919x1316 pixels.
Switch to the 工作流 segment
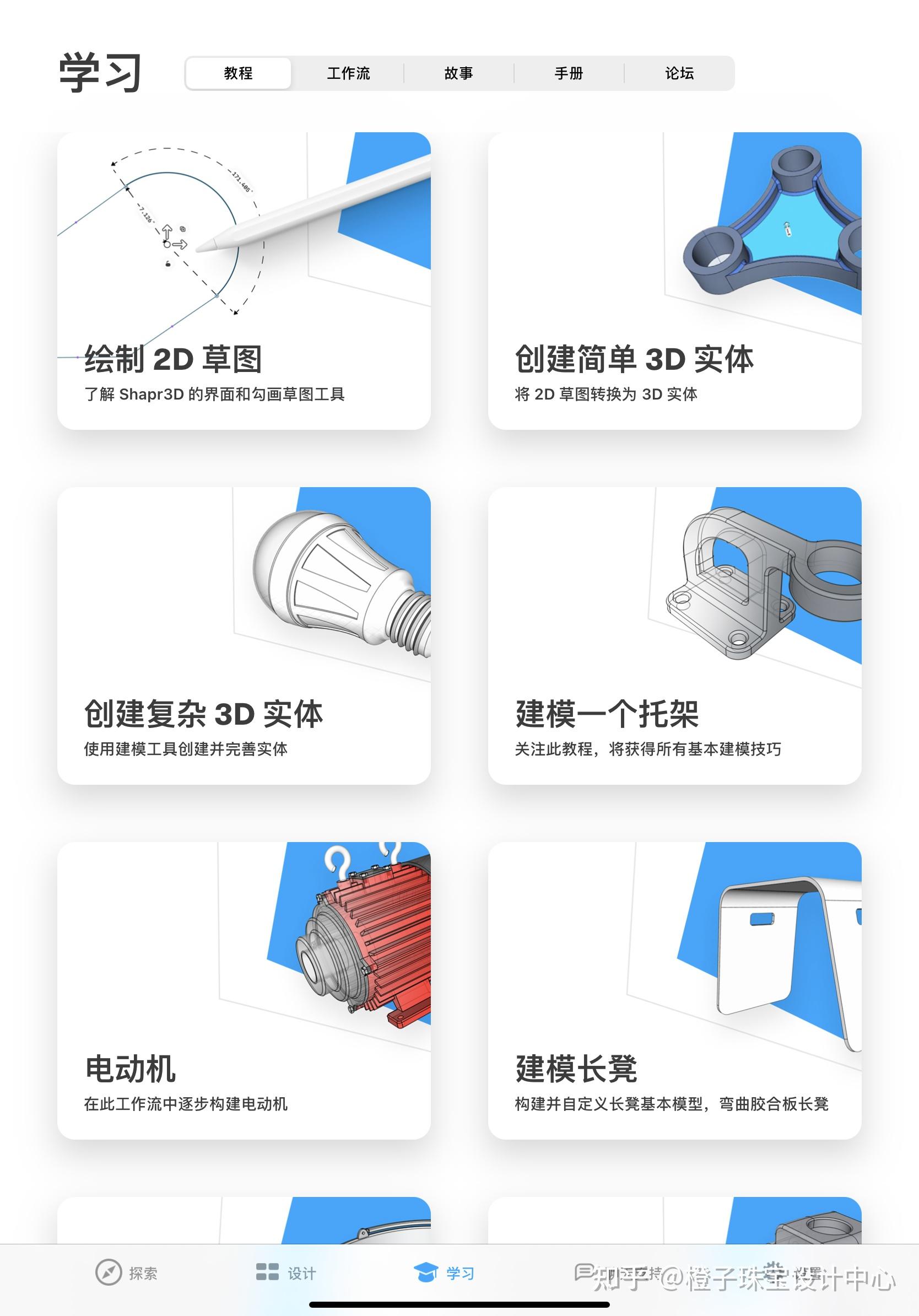tap(348, 73)
